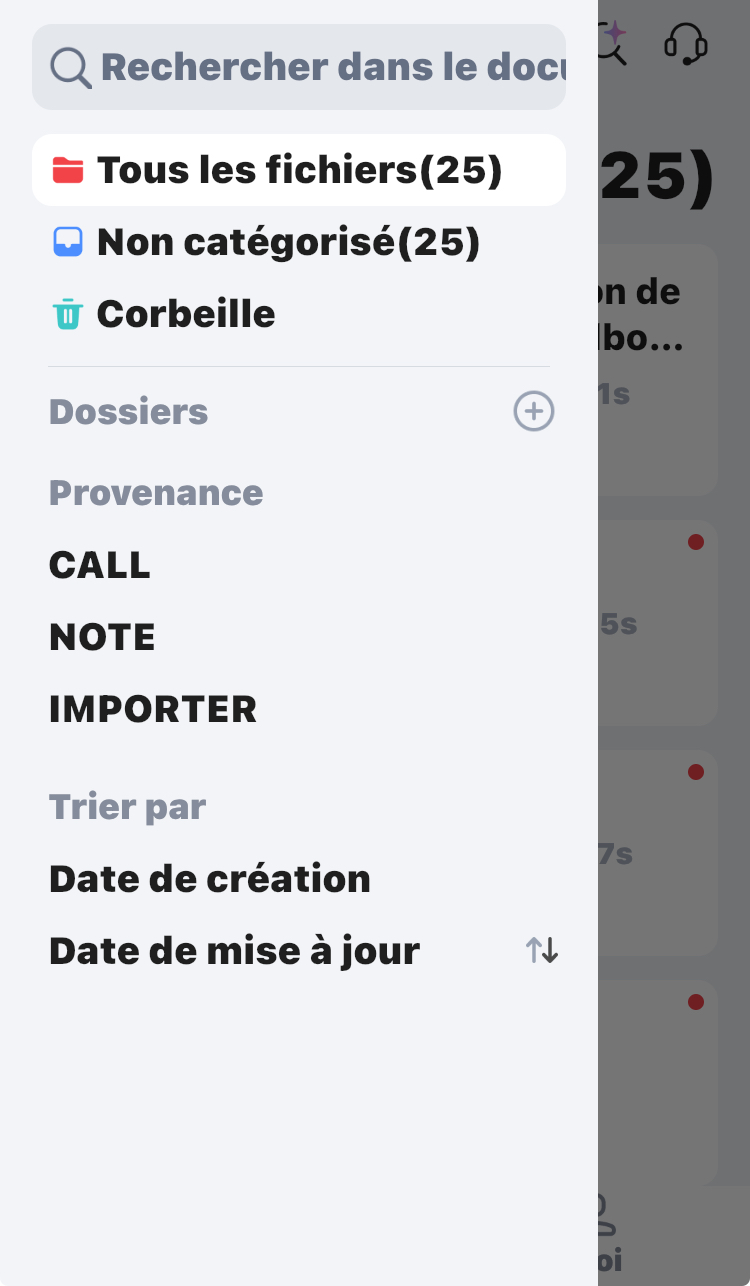The width and height of the screenshot is (750, 1286).
Task: Open Non catégorisé files
Action: tap(288, 242)
